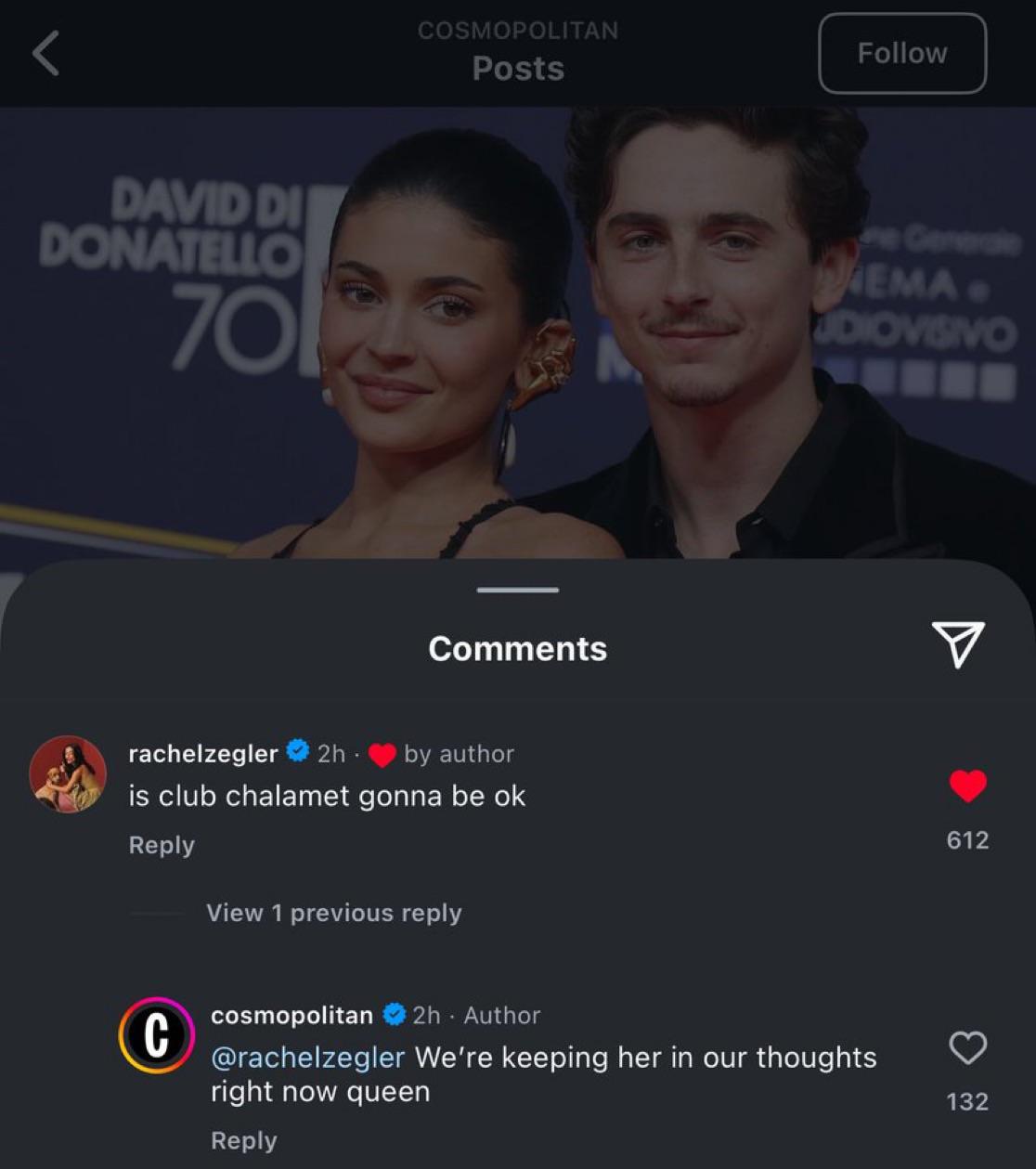Open cosmopolitan's profile avatar
Image resolution: width=1036 pixels, height=1169 pixels.
pos(156,1035)
